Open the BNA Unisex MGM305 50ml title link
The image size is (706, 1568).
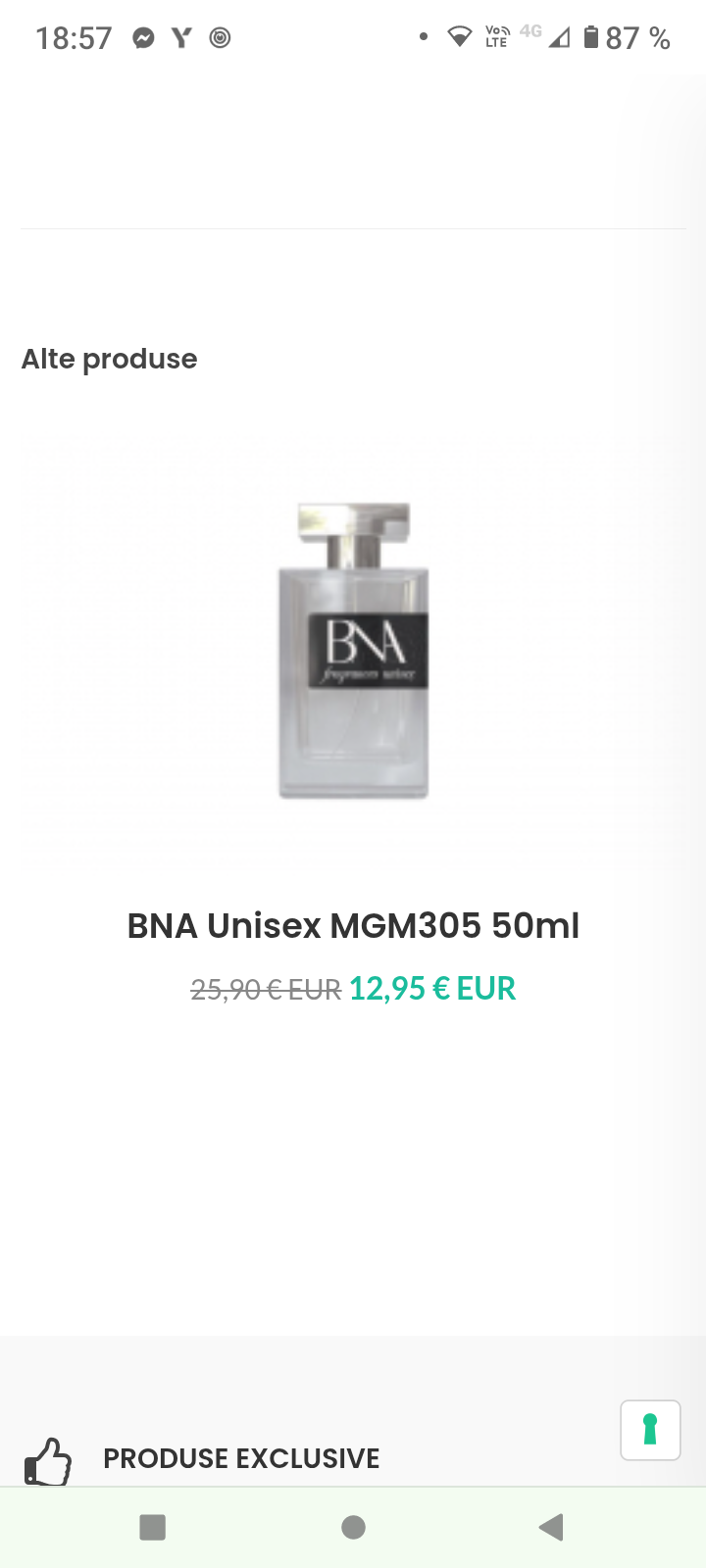[353, 925]
